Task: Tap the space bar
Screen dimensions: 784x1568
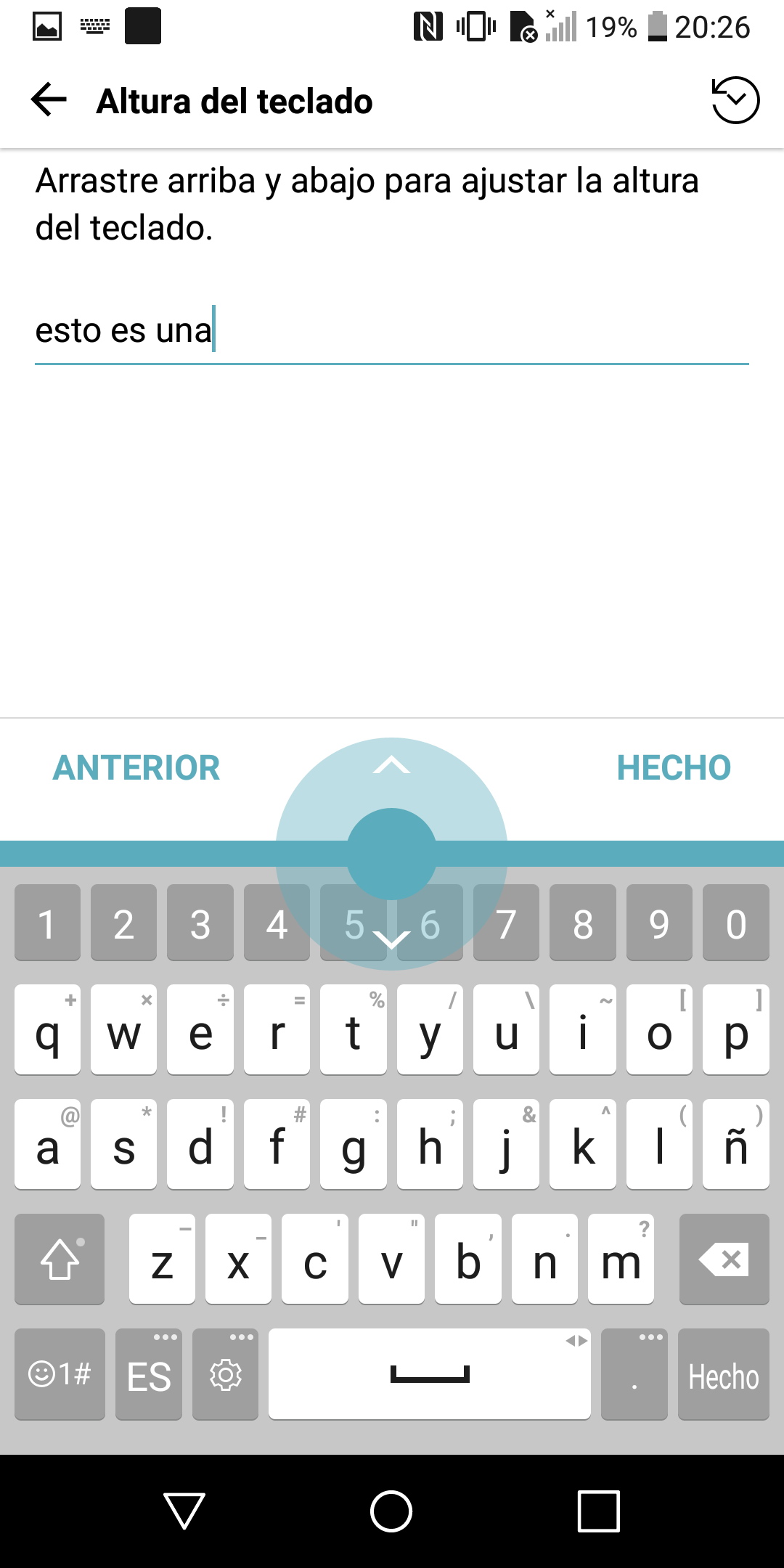Action: coord(430,1373)
